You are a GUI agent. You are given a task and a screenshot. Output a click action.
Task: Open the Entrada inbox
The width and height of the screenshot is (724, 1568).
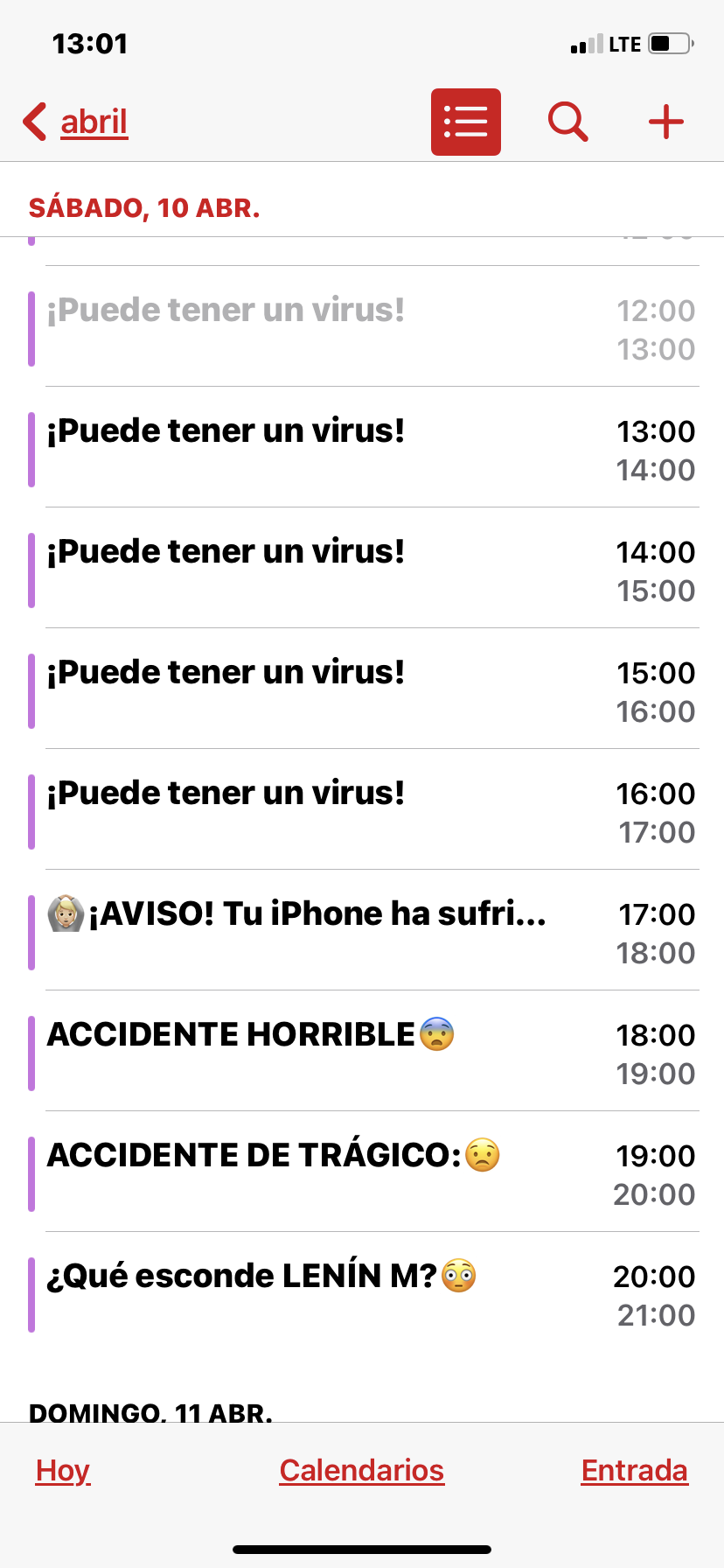(634, 1471)
